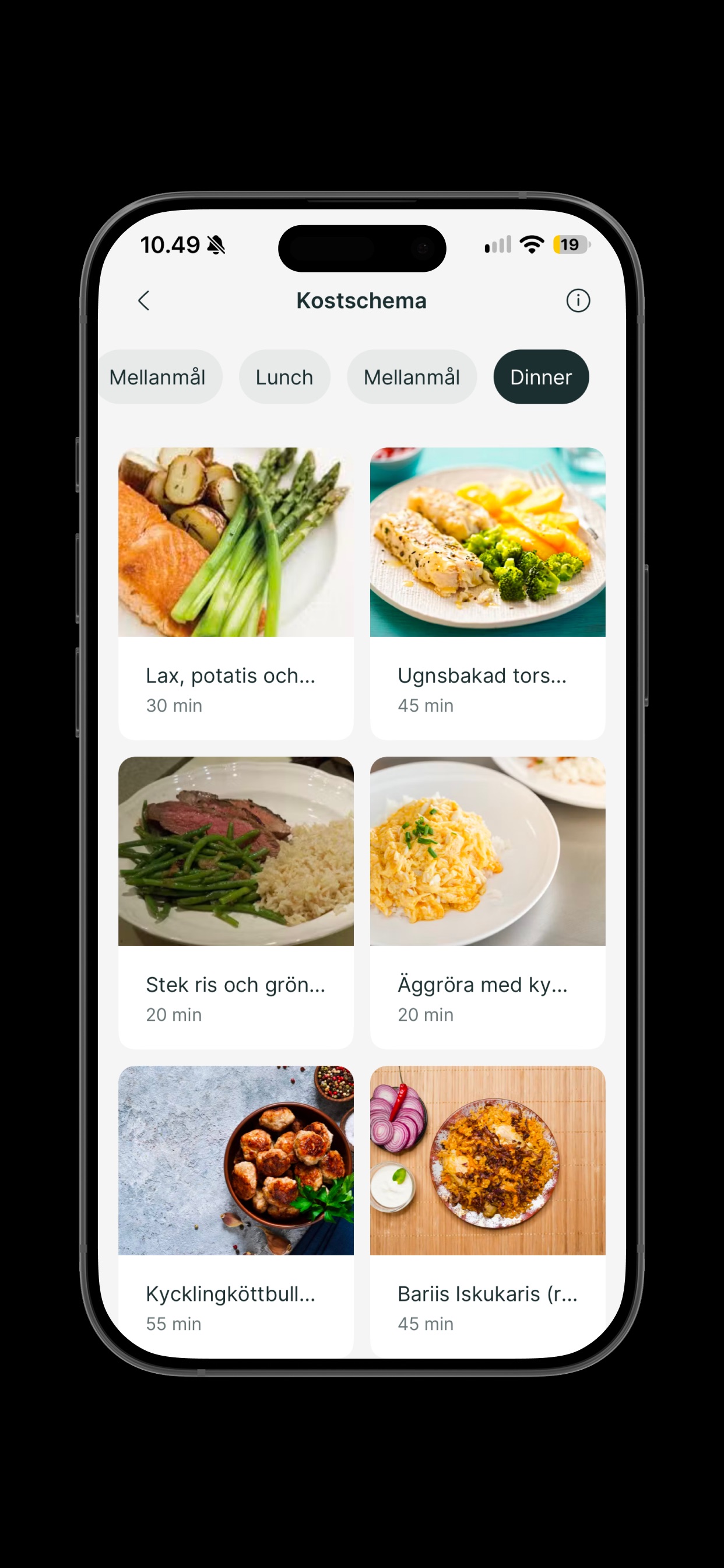Open the Äggröra med ky... card
The height and width of the screenshot is (1568, 724).
tap(487, 902)
